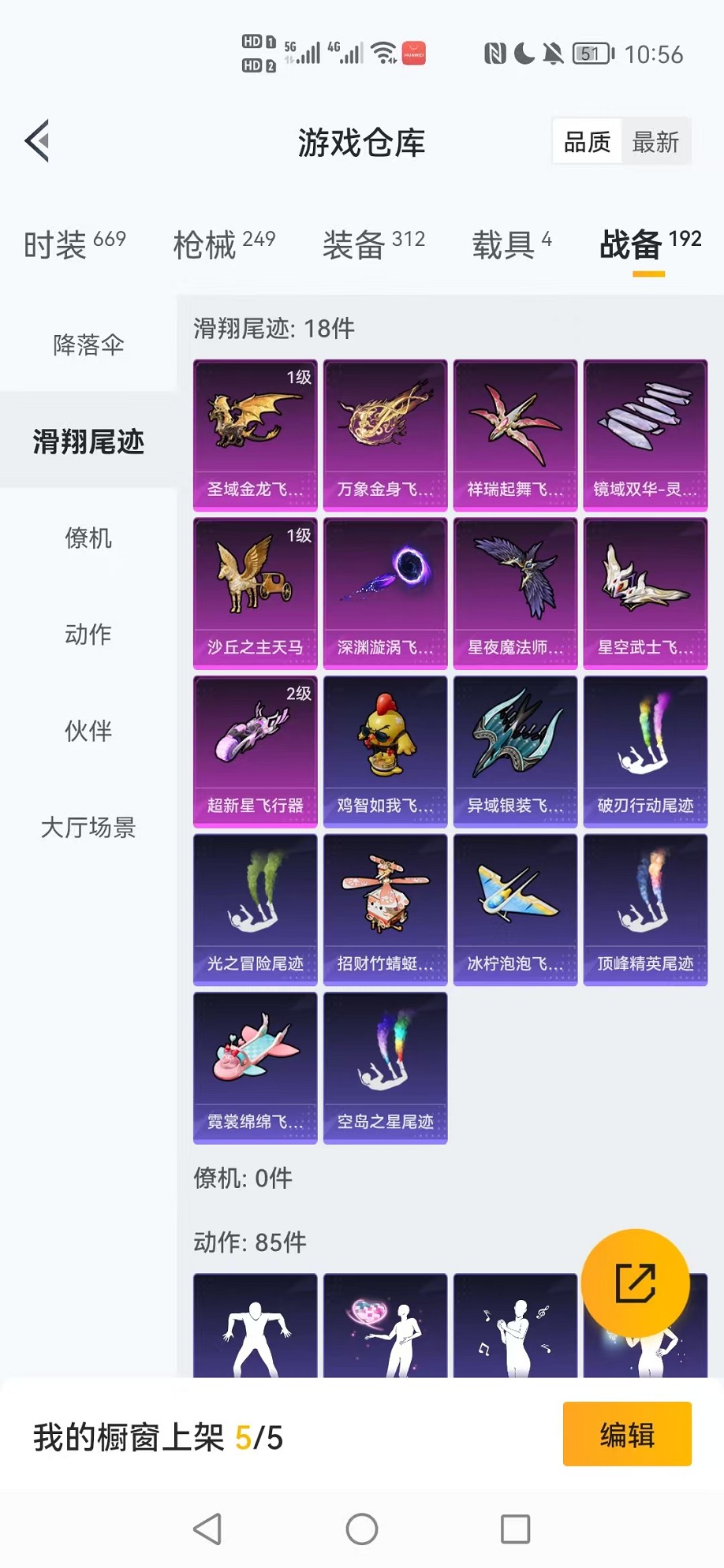Select 动作 in the side menu
724x1568 pixels.
click(88, 634)
